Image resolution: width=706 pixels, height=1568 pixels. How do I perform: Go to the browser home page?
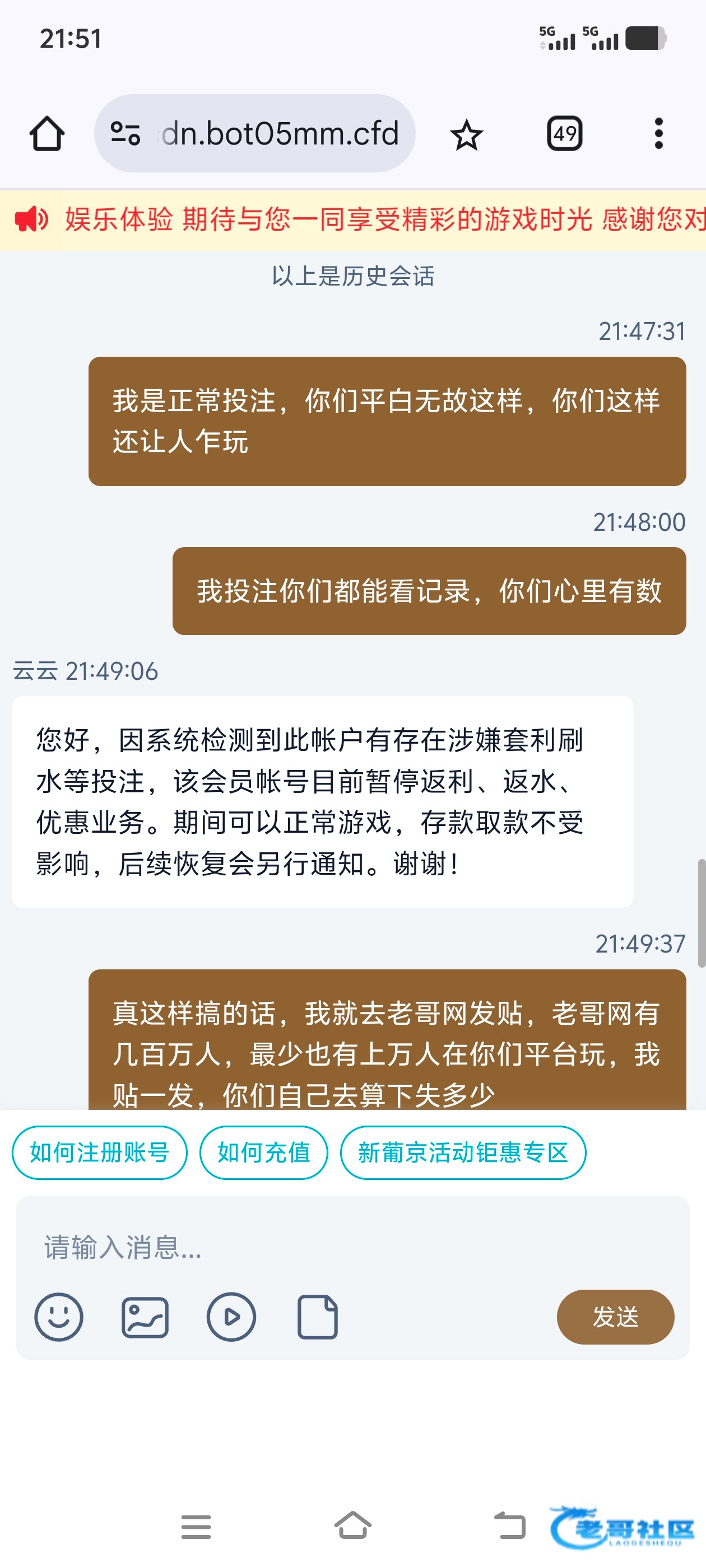[47, 133]
